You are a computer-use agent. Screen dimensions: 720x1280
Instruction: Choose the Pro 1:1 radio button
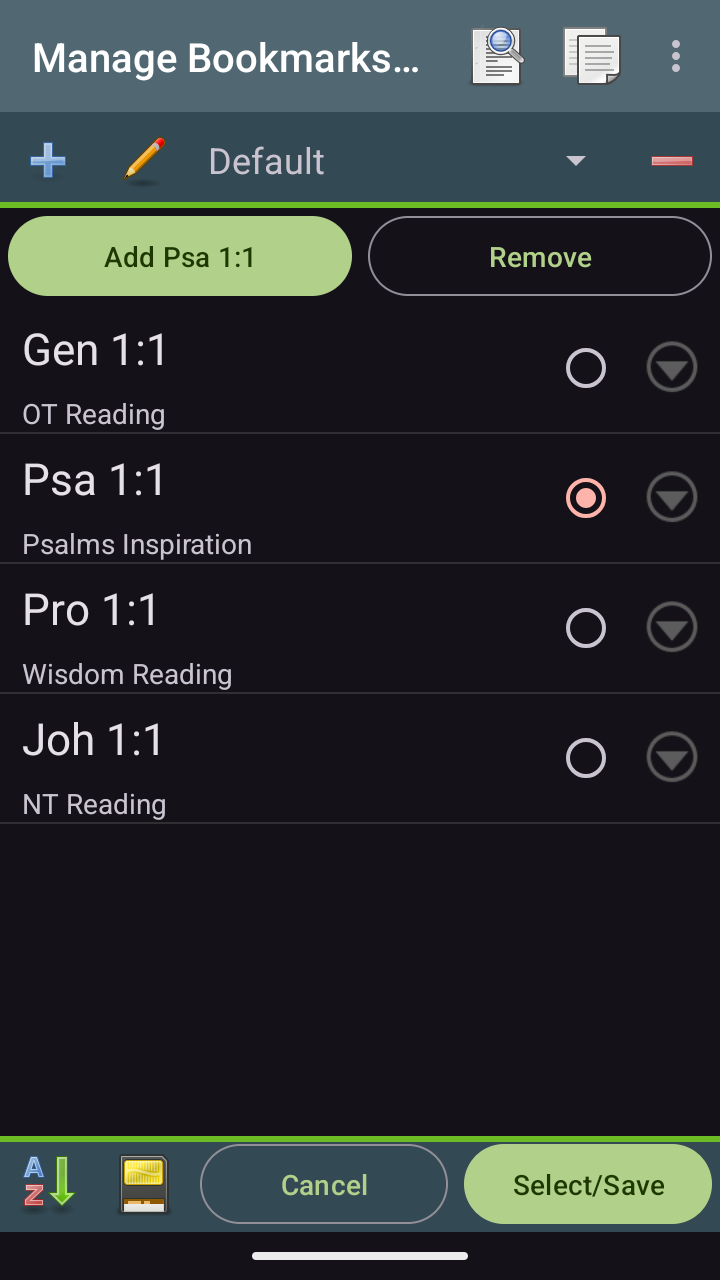point(586,628)
